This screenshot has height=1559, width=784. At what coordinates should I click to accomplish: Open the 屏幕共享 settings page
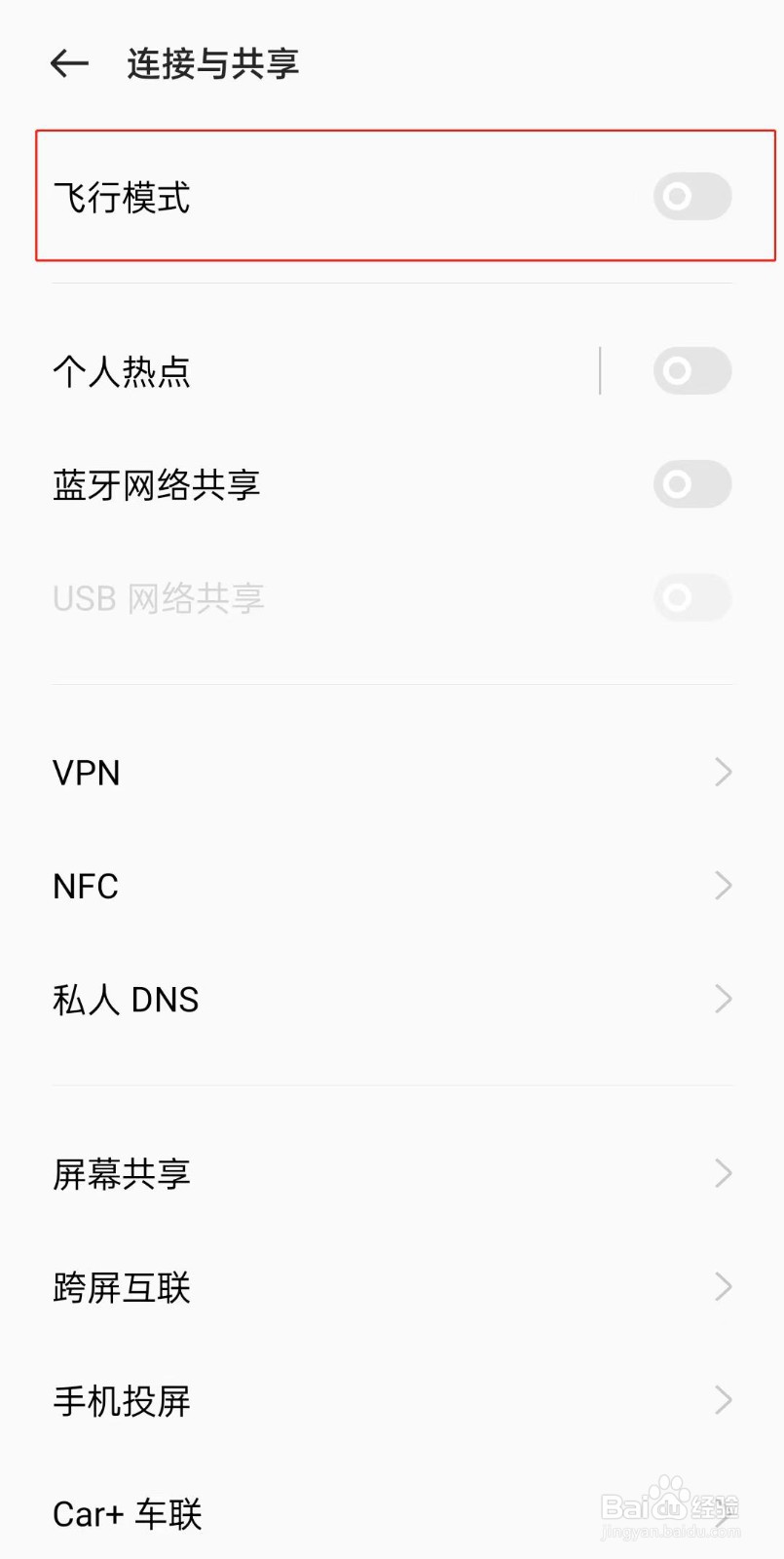[390, 1173]
